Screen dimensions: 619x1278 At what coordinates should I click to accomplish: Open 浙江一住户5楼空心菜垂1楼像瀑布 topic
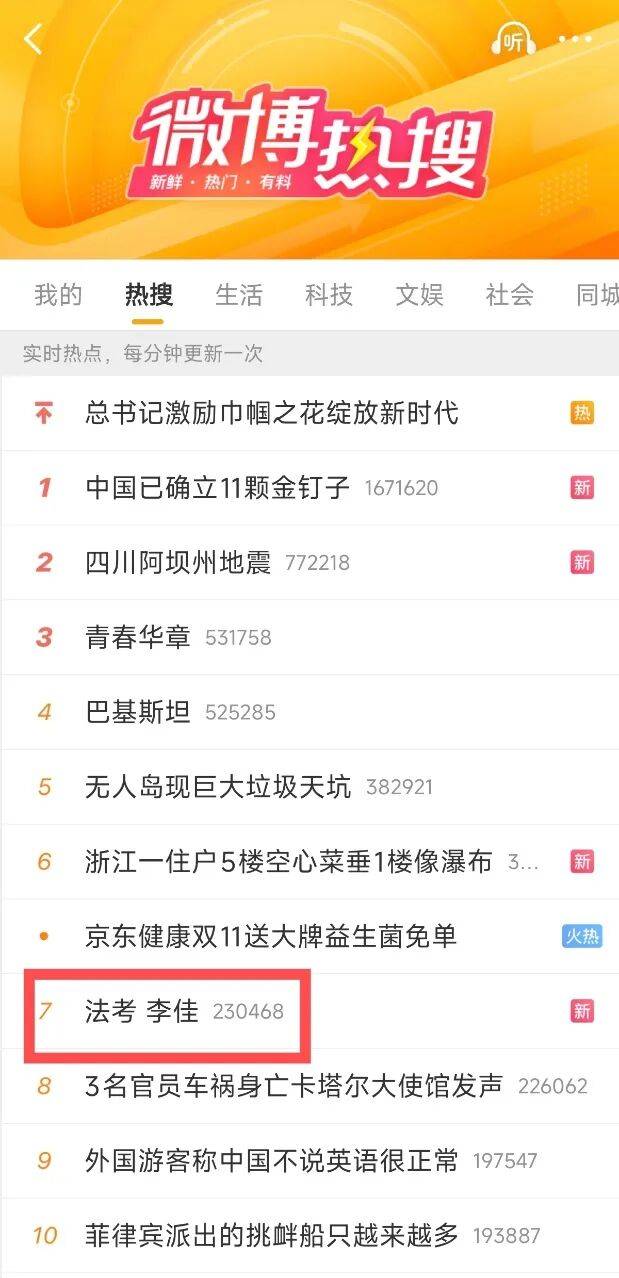[x=288, y=861]
